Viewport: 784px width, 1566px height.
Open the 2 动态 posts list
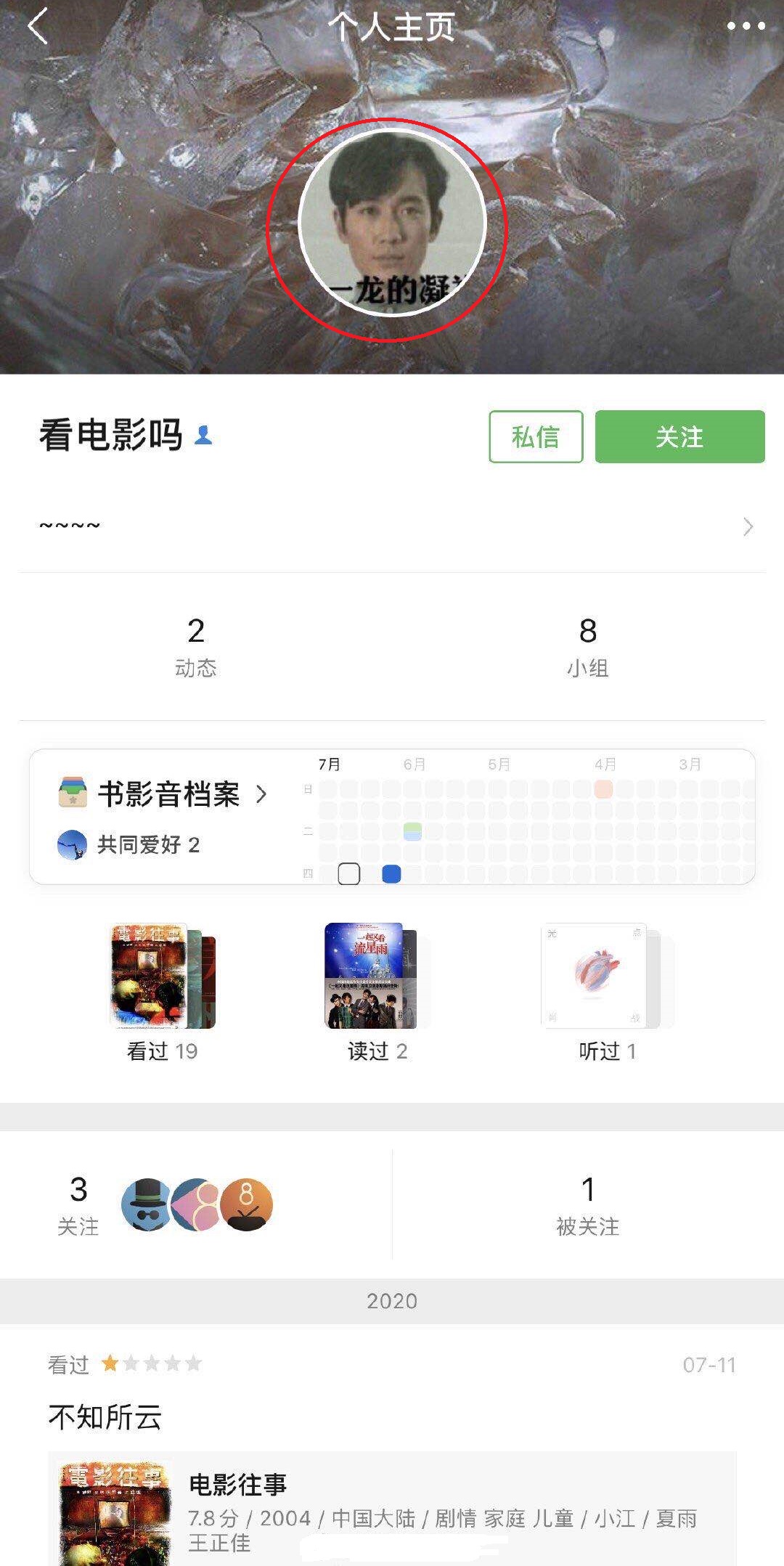pos(196,646)
